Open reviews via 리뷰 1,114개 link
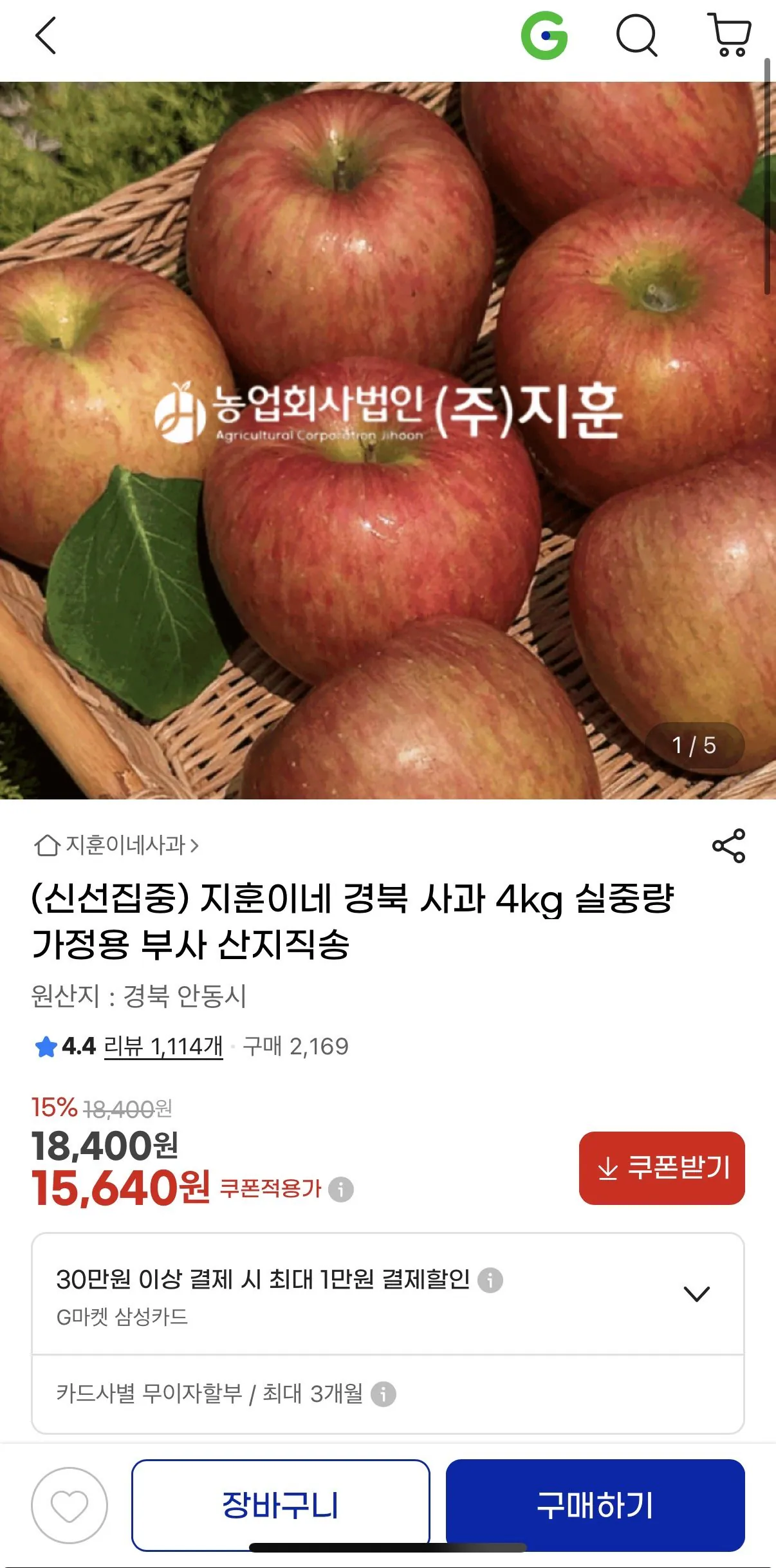Image resolution: width=776 pixels, height=1568 pixels. click(163, 1044)
